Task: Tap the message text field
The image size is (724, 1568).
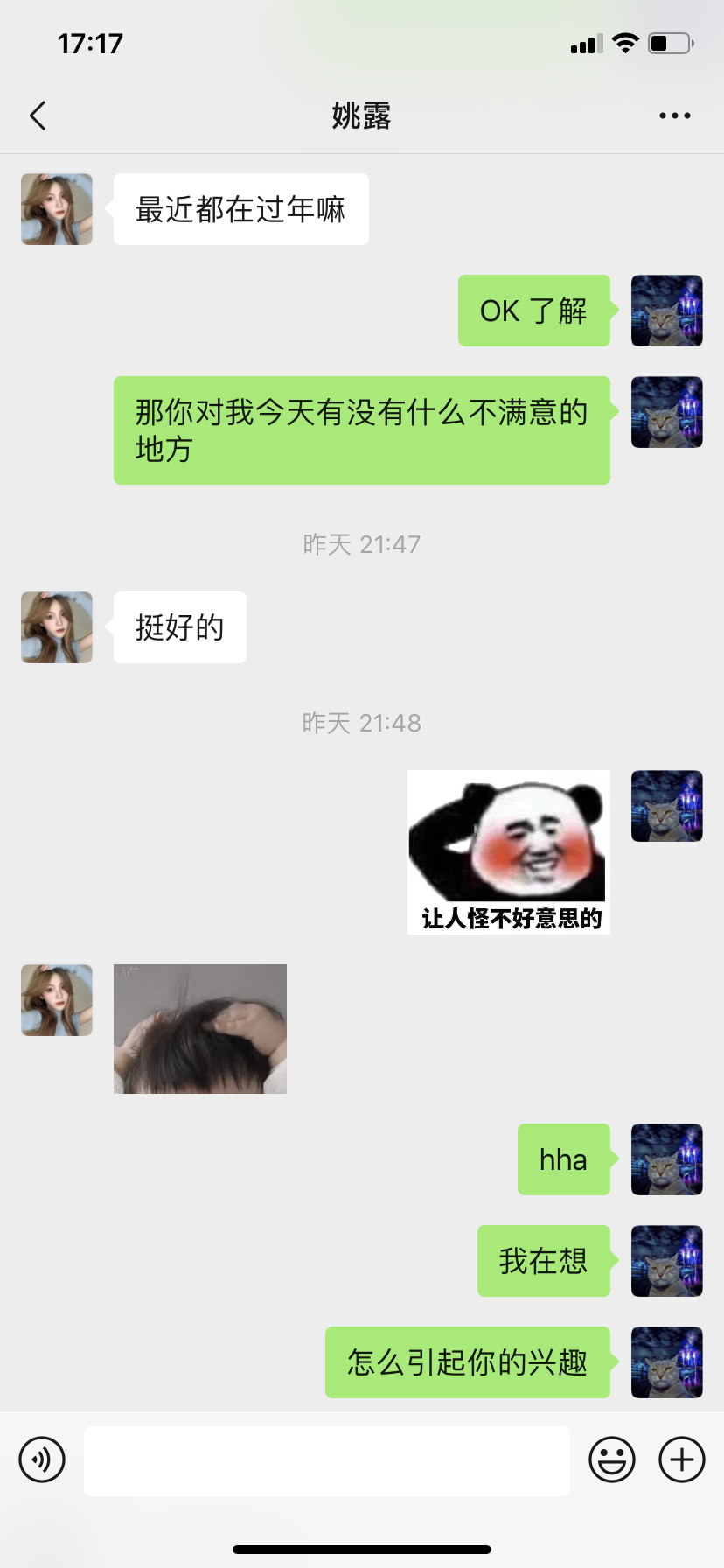Action: tap(326, 1460)
